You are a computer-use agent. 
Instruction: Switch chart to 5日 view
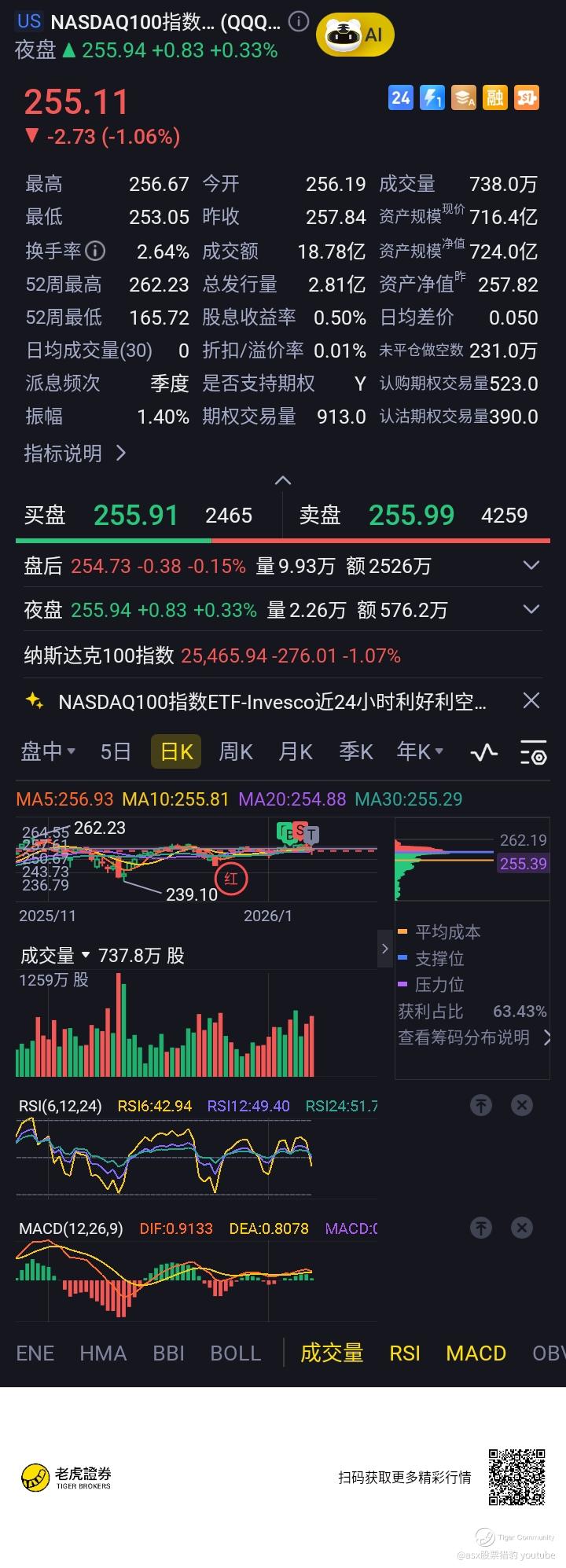coord(115,751)
